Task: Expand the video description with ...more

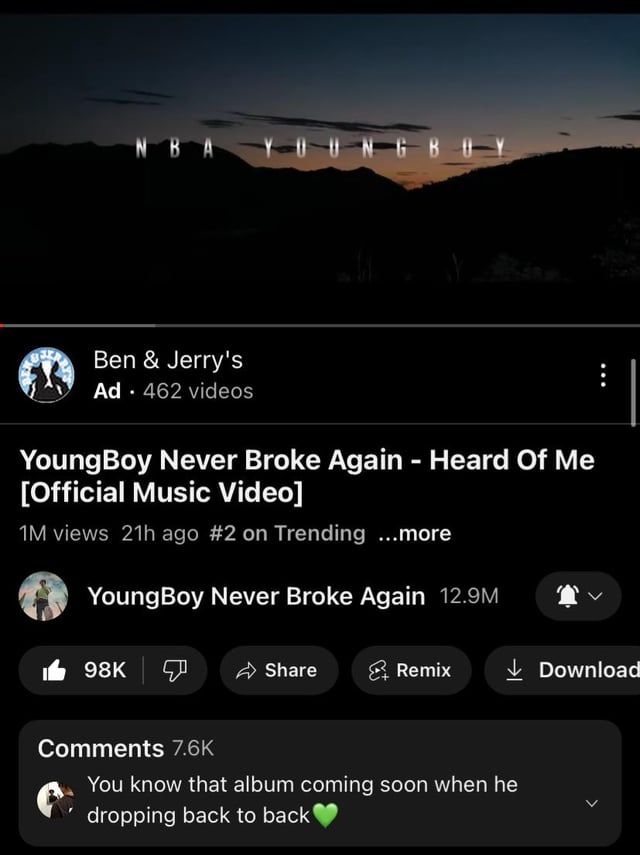Action: [x=415, y=533]
